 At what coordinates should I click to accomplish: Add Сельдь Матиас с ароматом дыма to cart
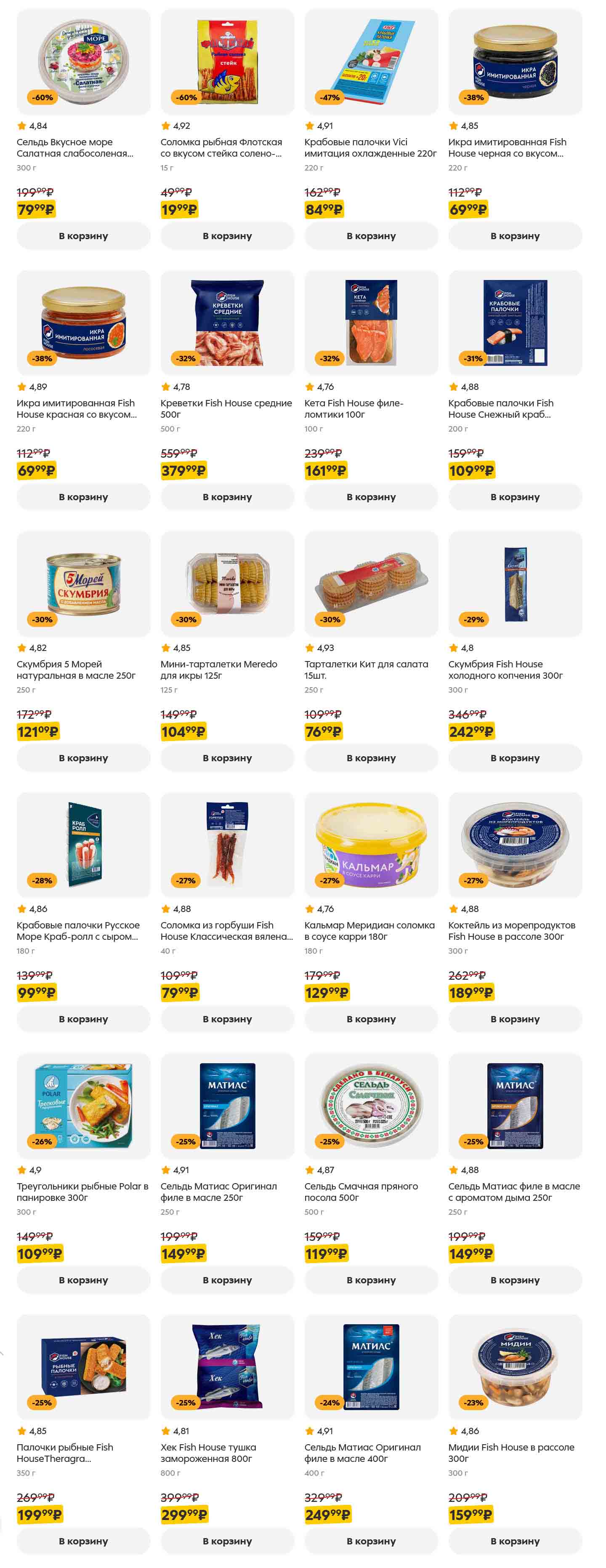coord(515,1280)
